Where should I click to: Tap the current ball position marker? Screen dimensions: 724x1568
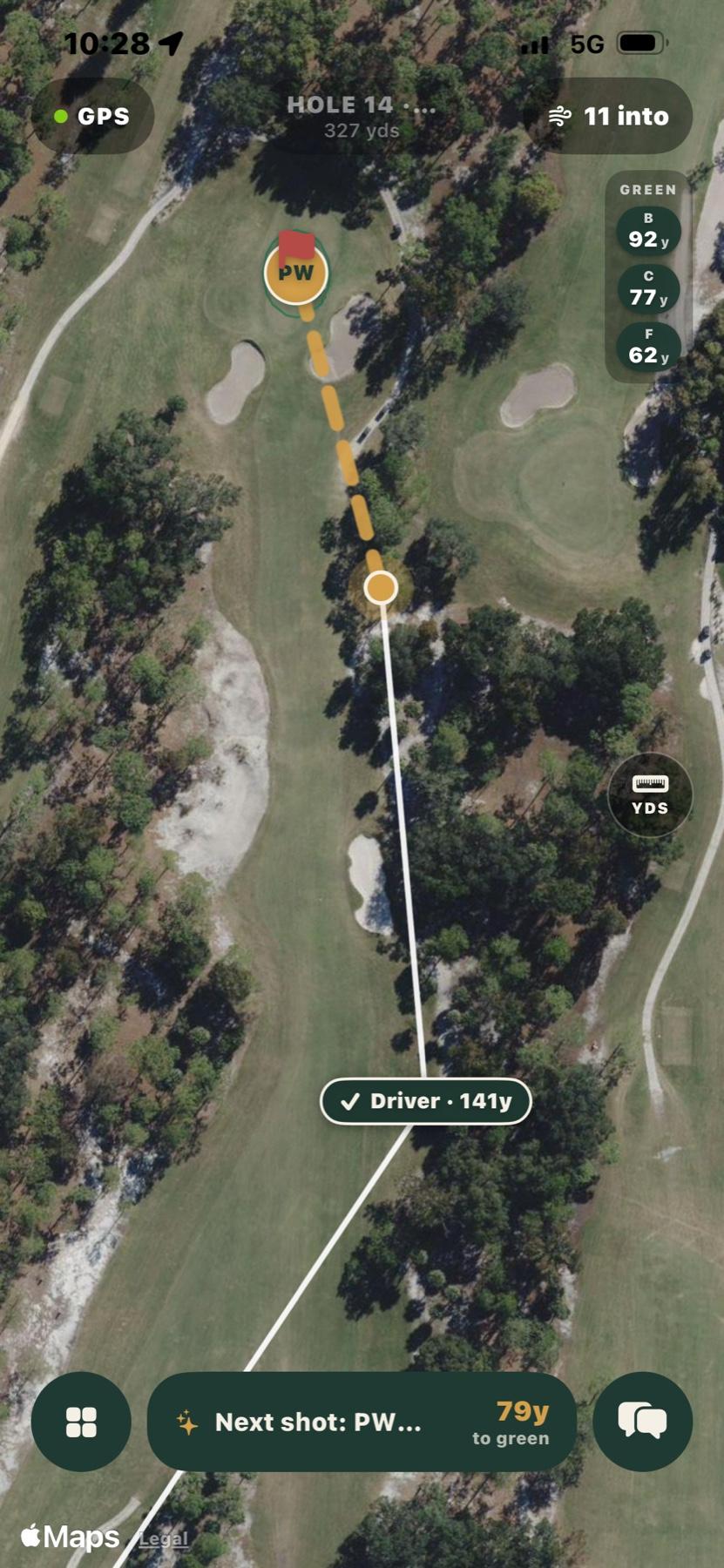(x=381, y=588)
